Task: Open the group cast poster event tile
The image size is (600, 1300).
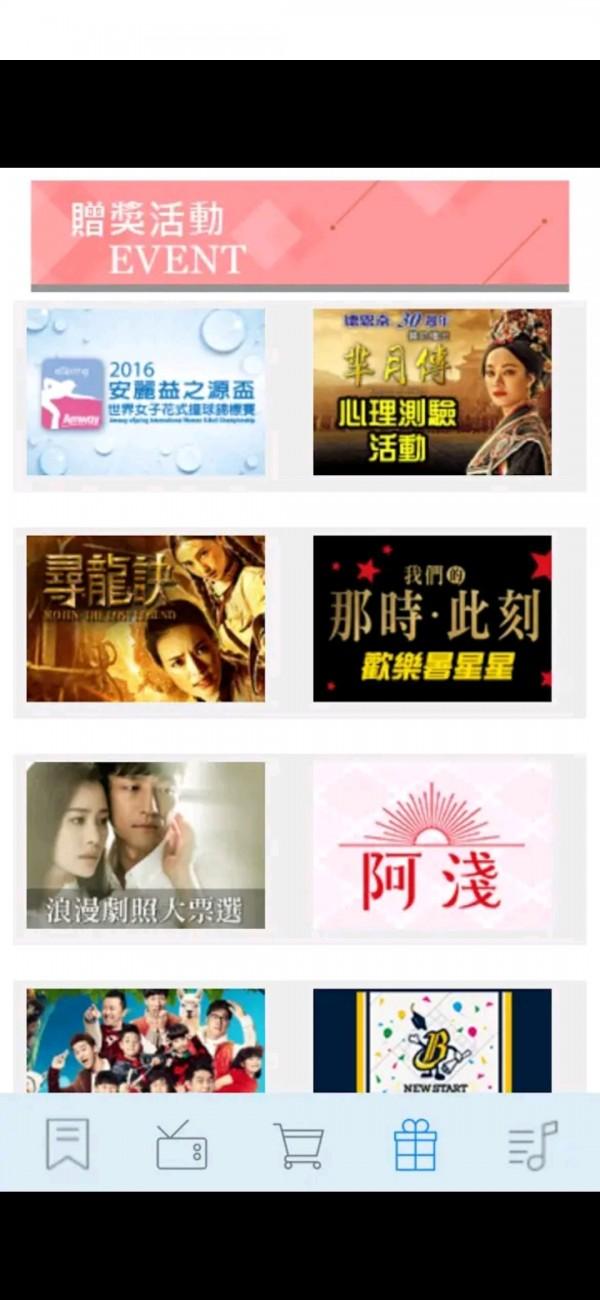Action: coord(146,1040)
